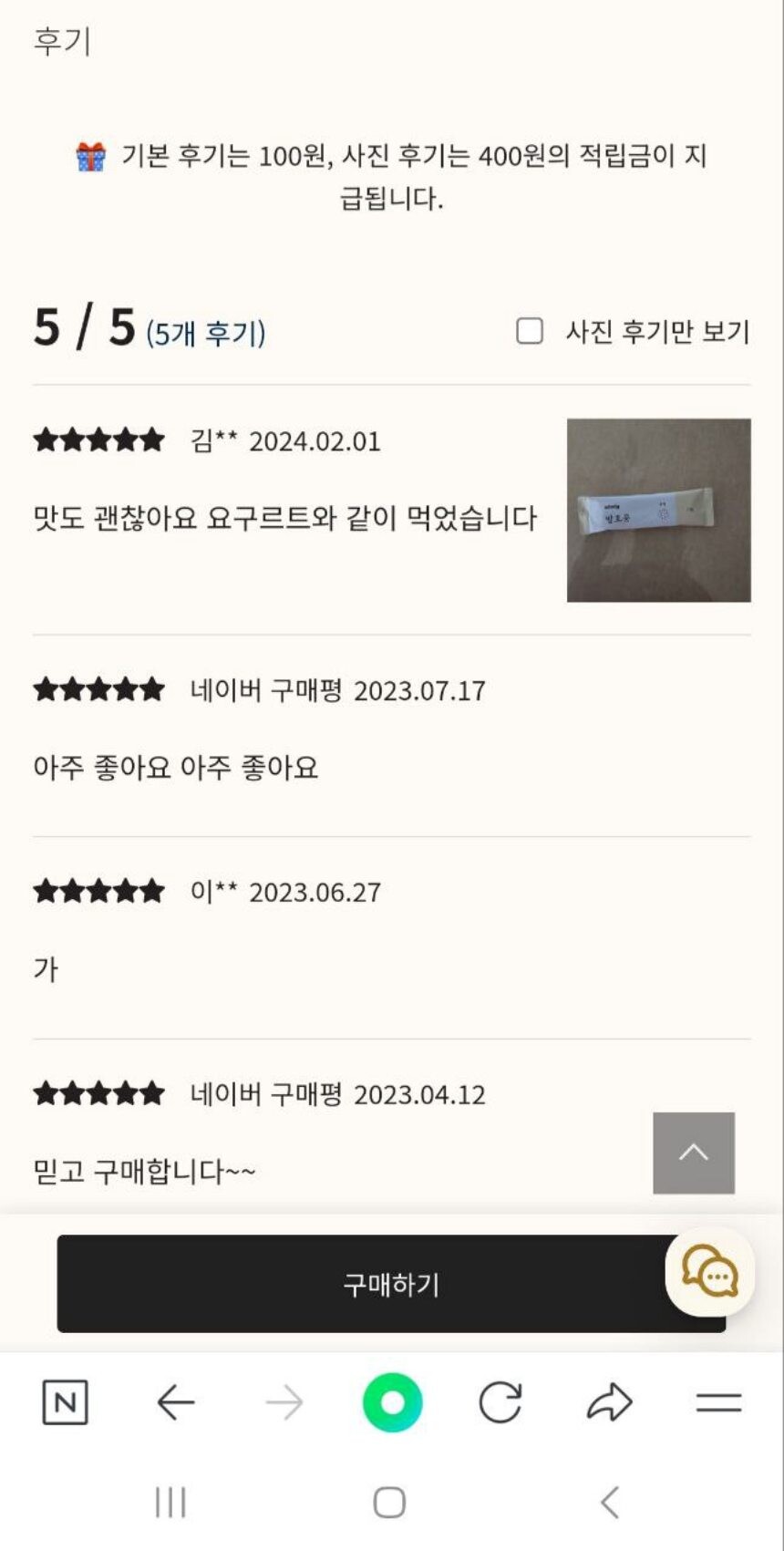Open the Naver home N icon
784x1551 pixels.
click(66, 1402)
